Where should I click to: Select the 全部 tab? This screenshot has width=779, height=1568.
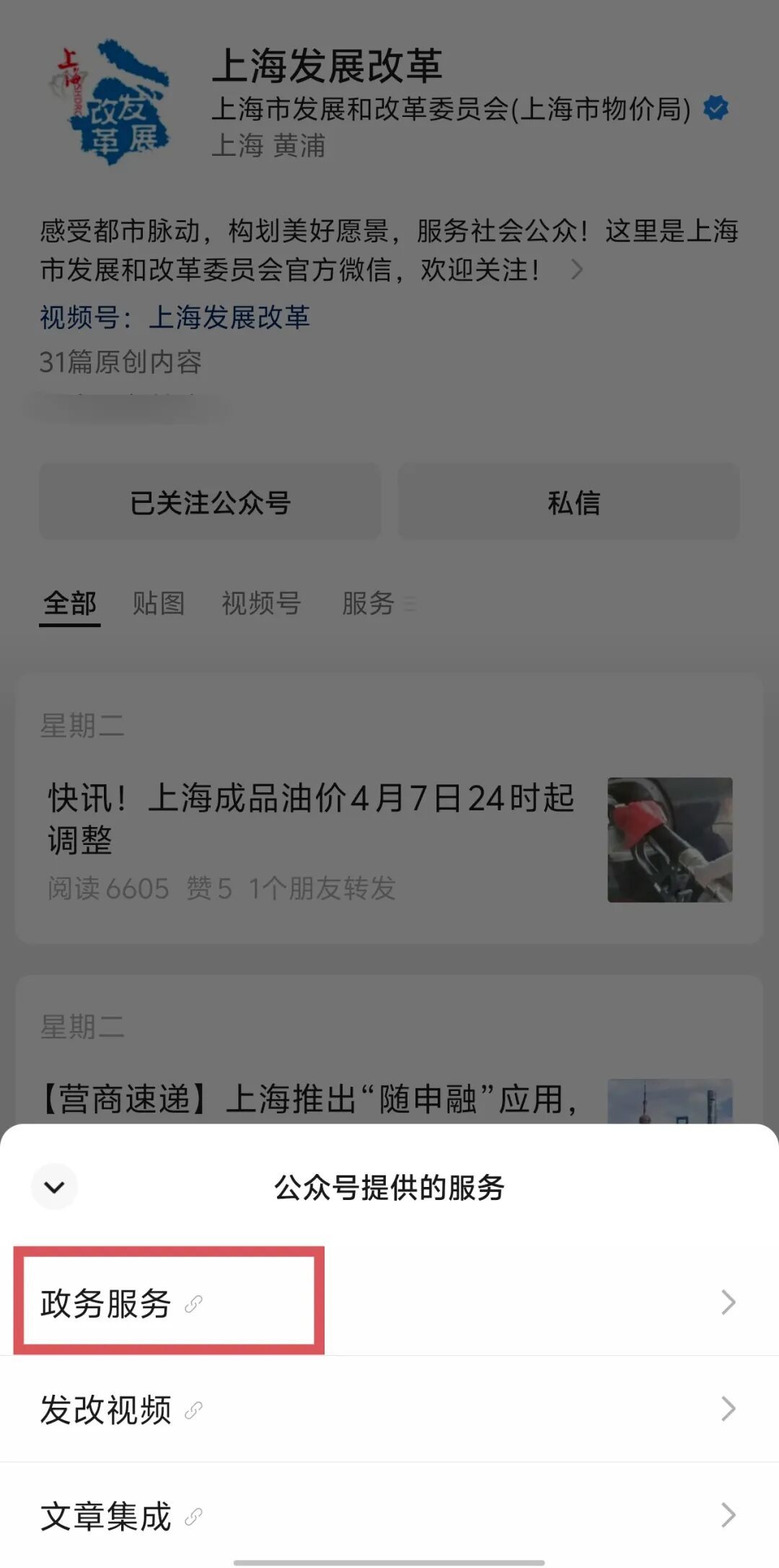70,603
